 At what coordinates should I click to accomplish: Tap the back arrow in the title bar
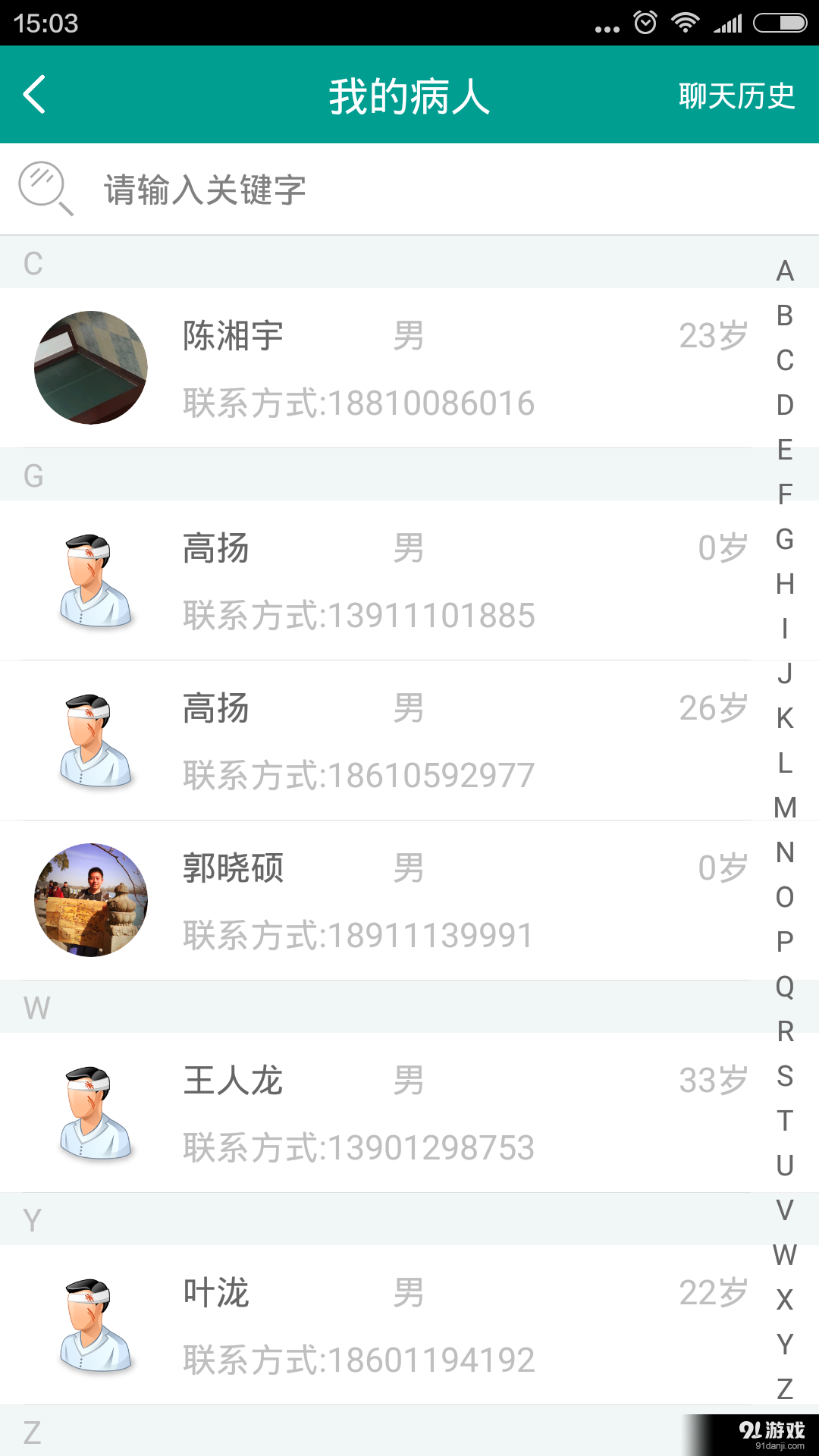click(x=33, y=94)
